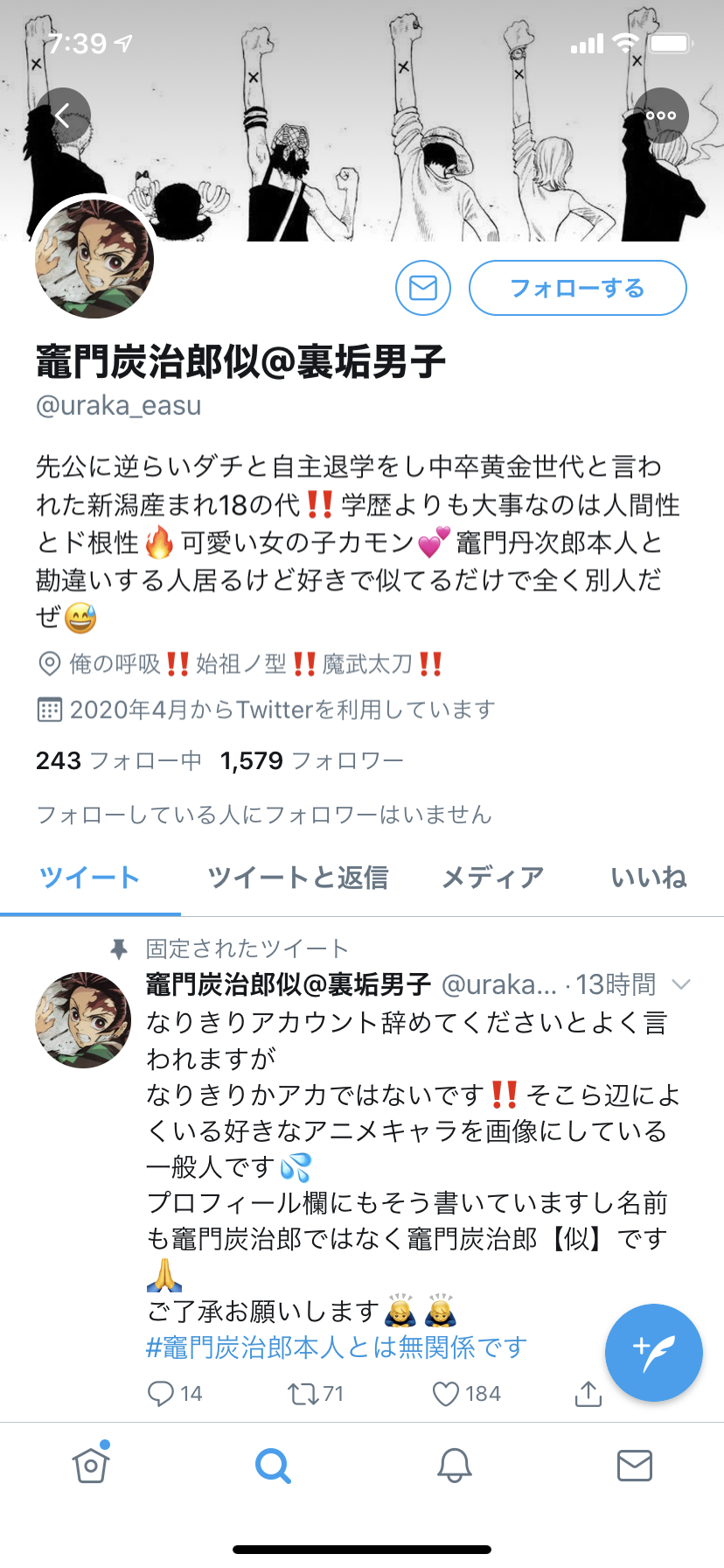Like the pinned tweet
724x1568 pixels.
(x=466, y=1393)
